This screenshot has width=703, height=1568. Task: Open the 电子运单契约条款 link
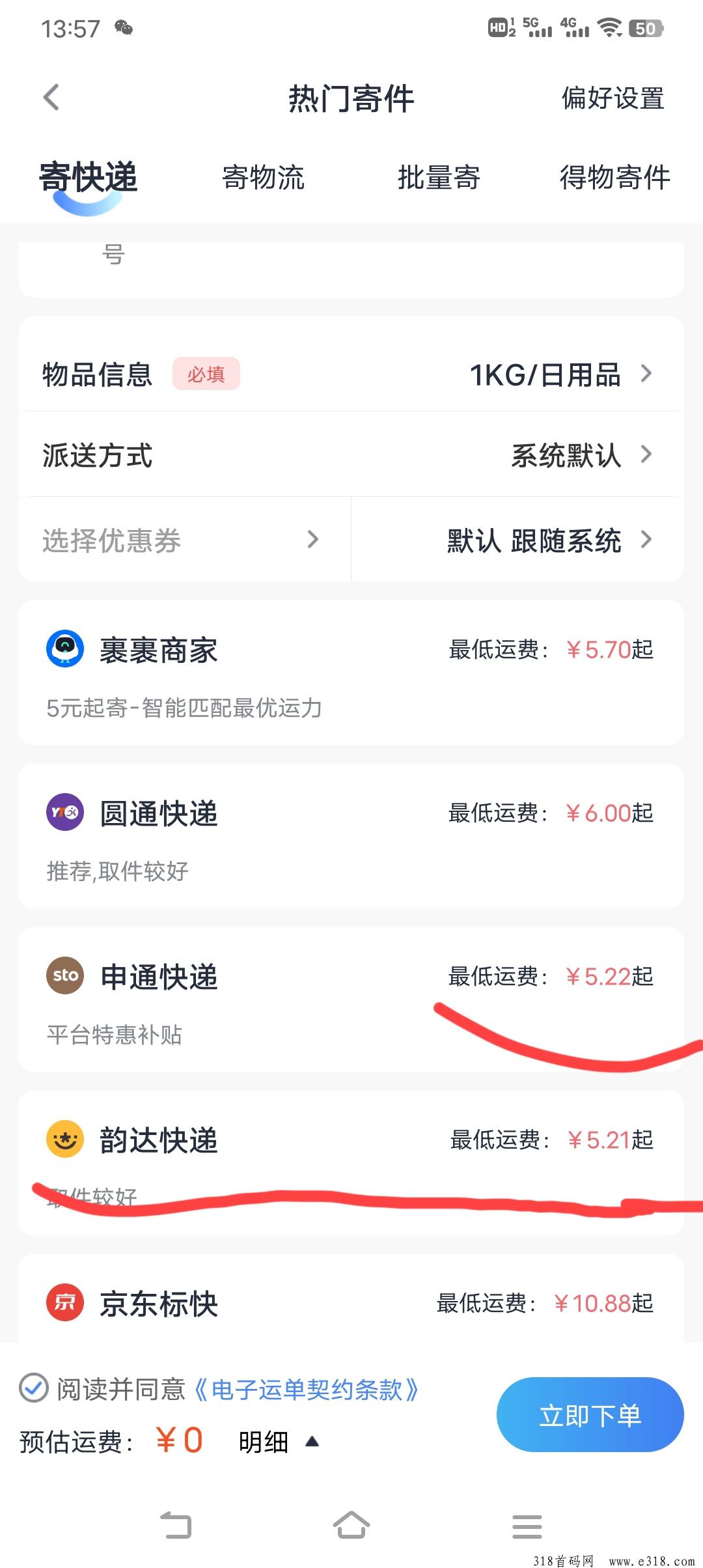pos(306,1390)
